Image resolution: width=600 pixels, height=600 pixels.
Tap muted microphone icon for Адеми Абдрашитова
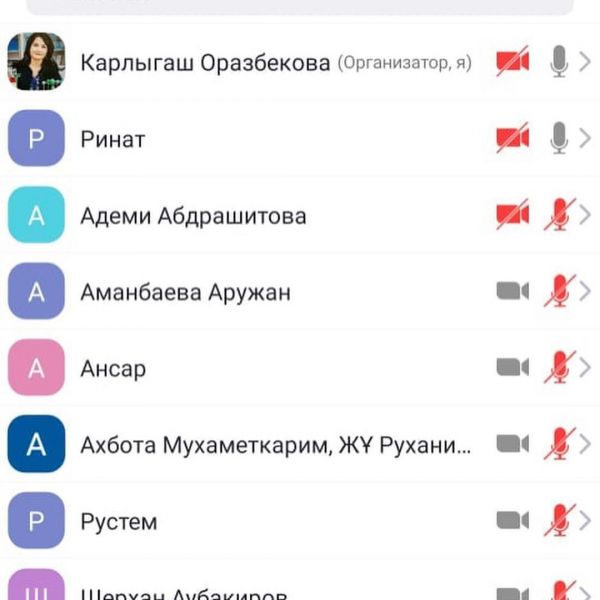(x=556, y=215)
